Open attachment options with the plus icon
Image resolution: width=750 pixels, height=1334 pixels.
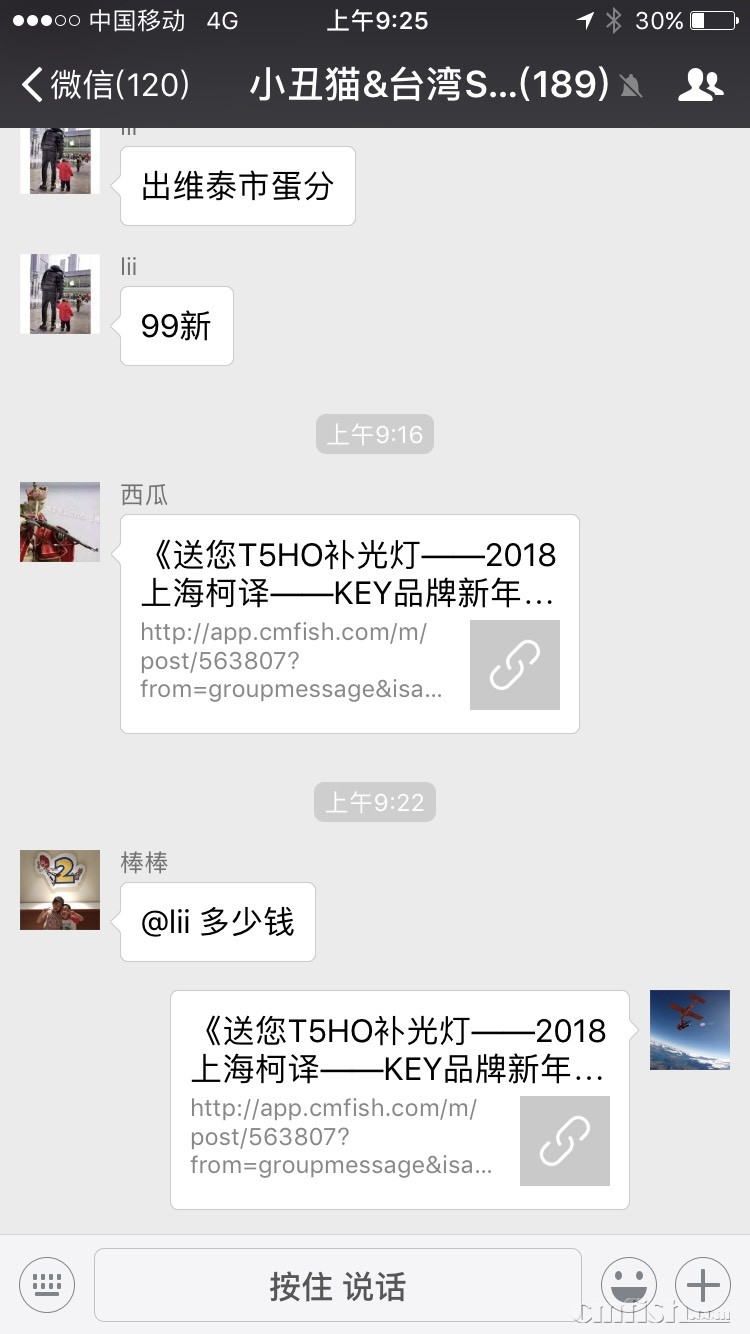703,1285
